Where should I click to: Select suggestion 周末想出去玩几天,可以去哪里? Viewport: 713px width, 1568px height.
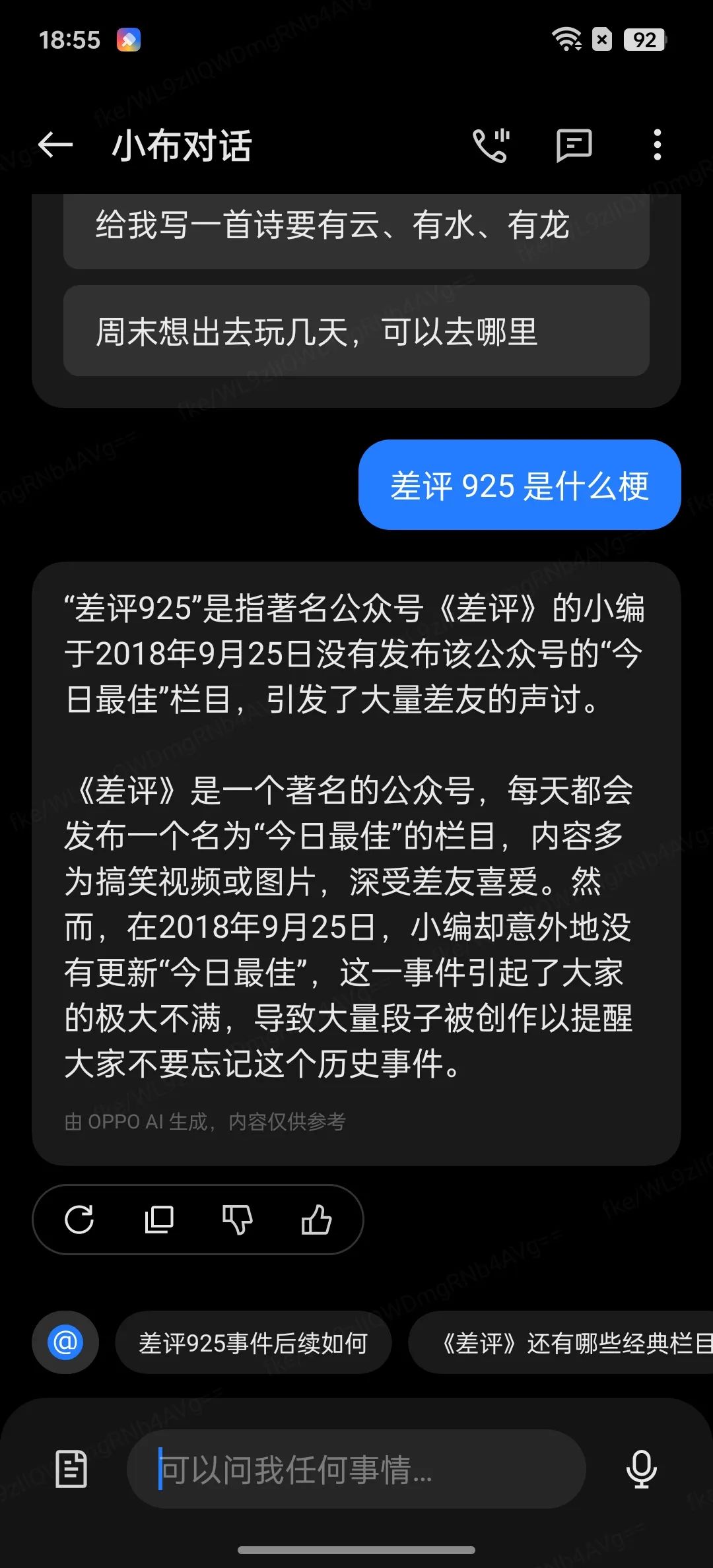coord(356,331)
